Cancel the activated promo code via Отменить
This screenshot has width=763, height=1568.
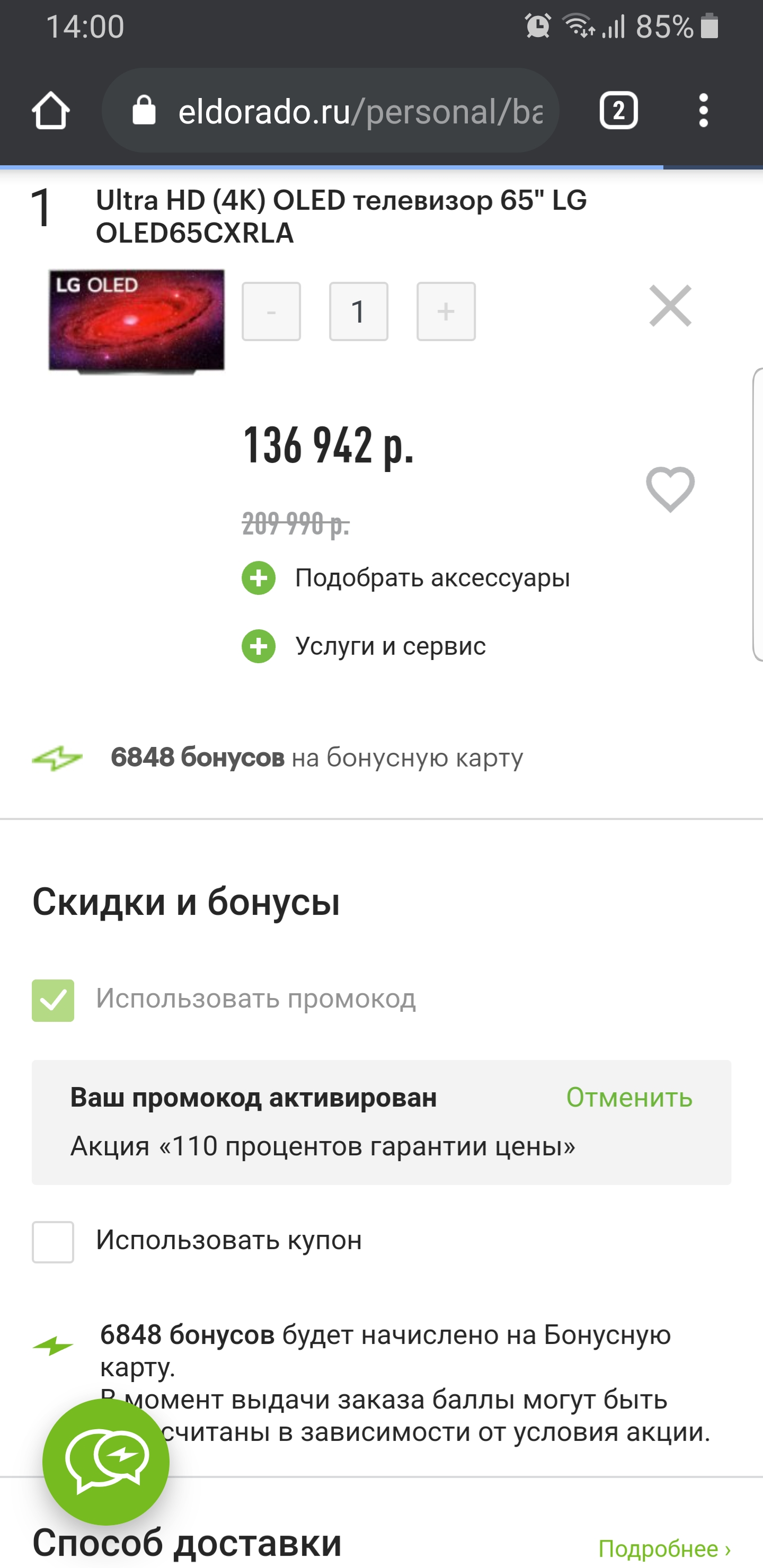[629, 1098]
